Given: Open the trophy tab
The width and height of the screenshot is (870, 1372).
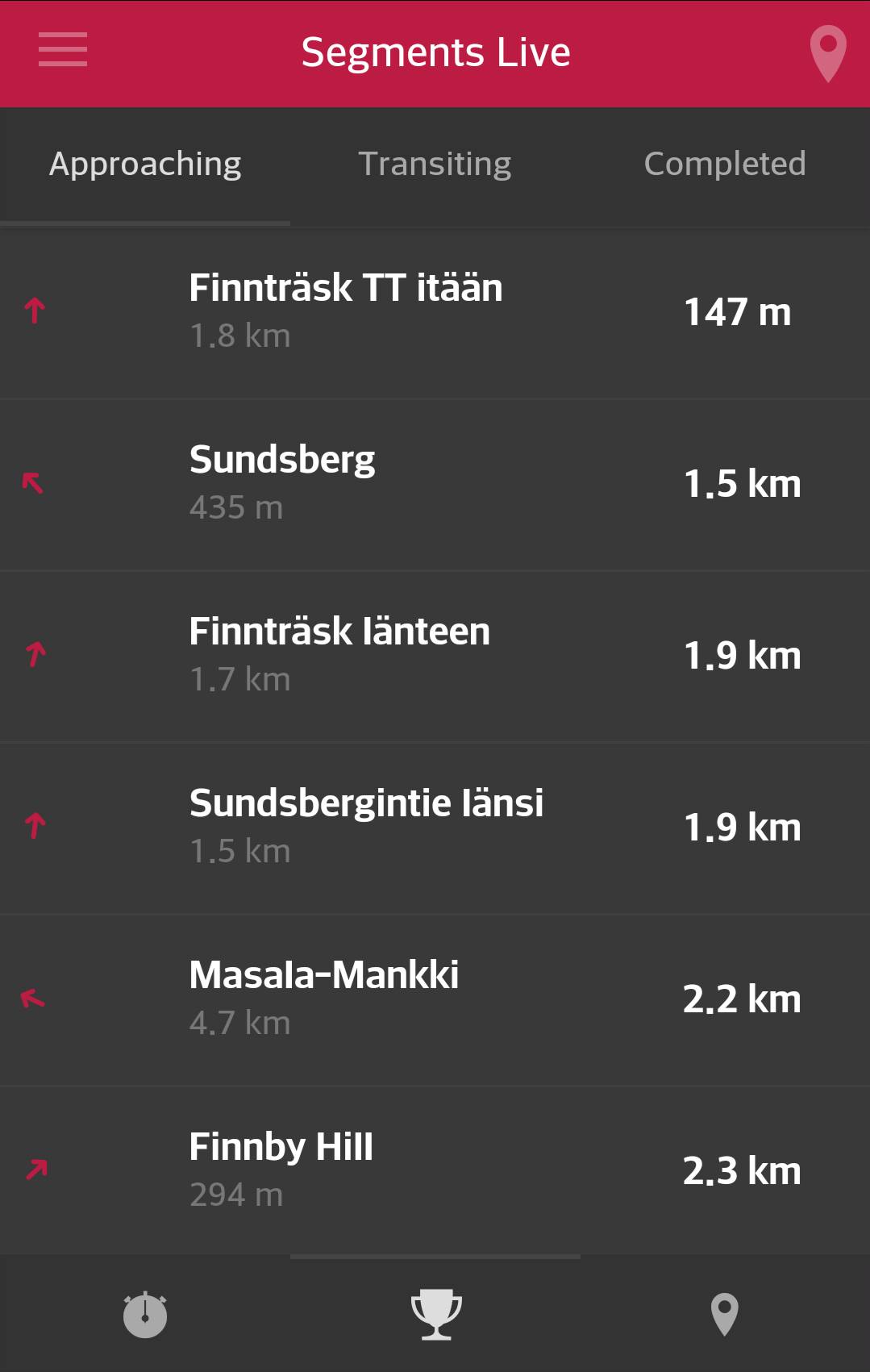Looking at the screenshot, I should click(435, 1315).
